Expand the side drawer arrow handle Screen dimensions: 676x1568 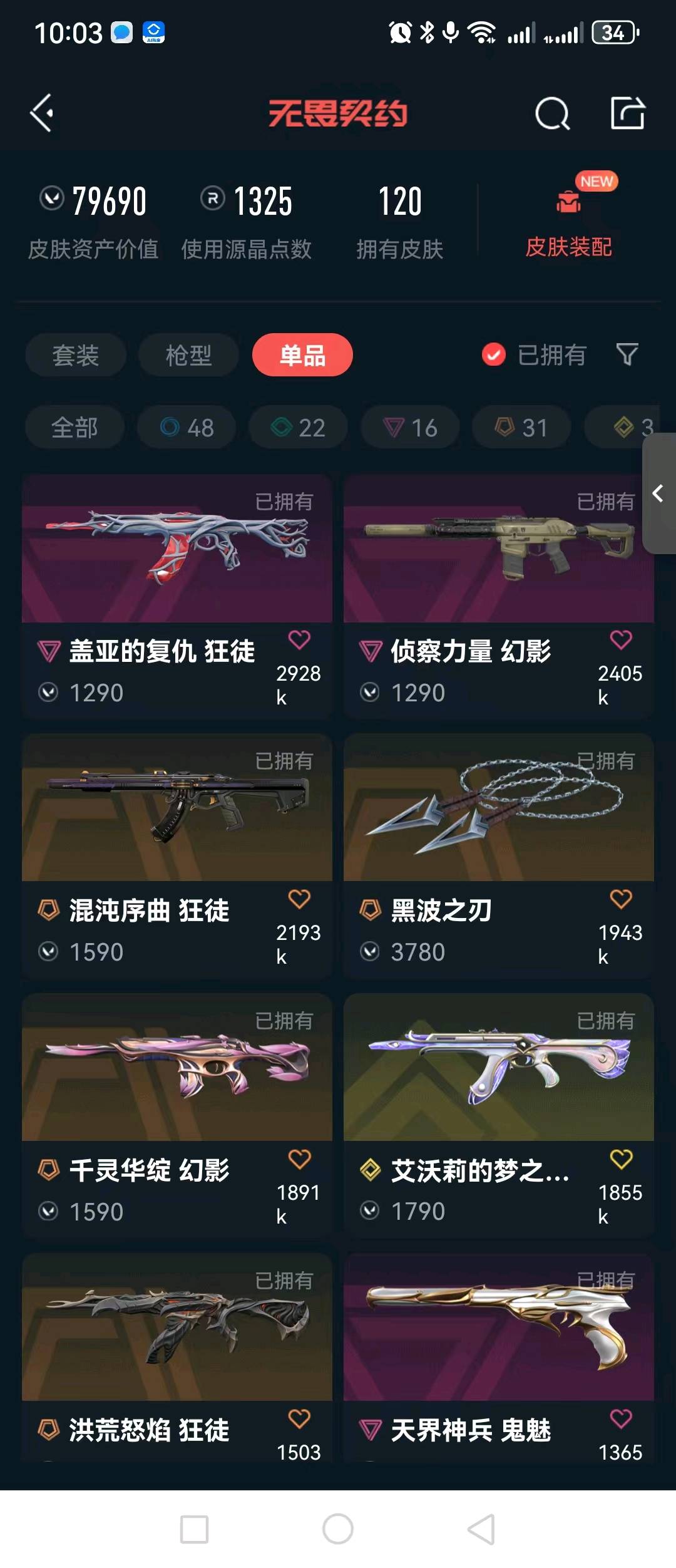coord(658,493)
